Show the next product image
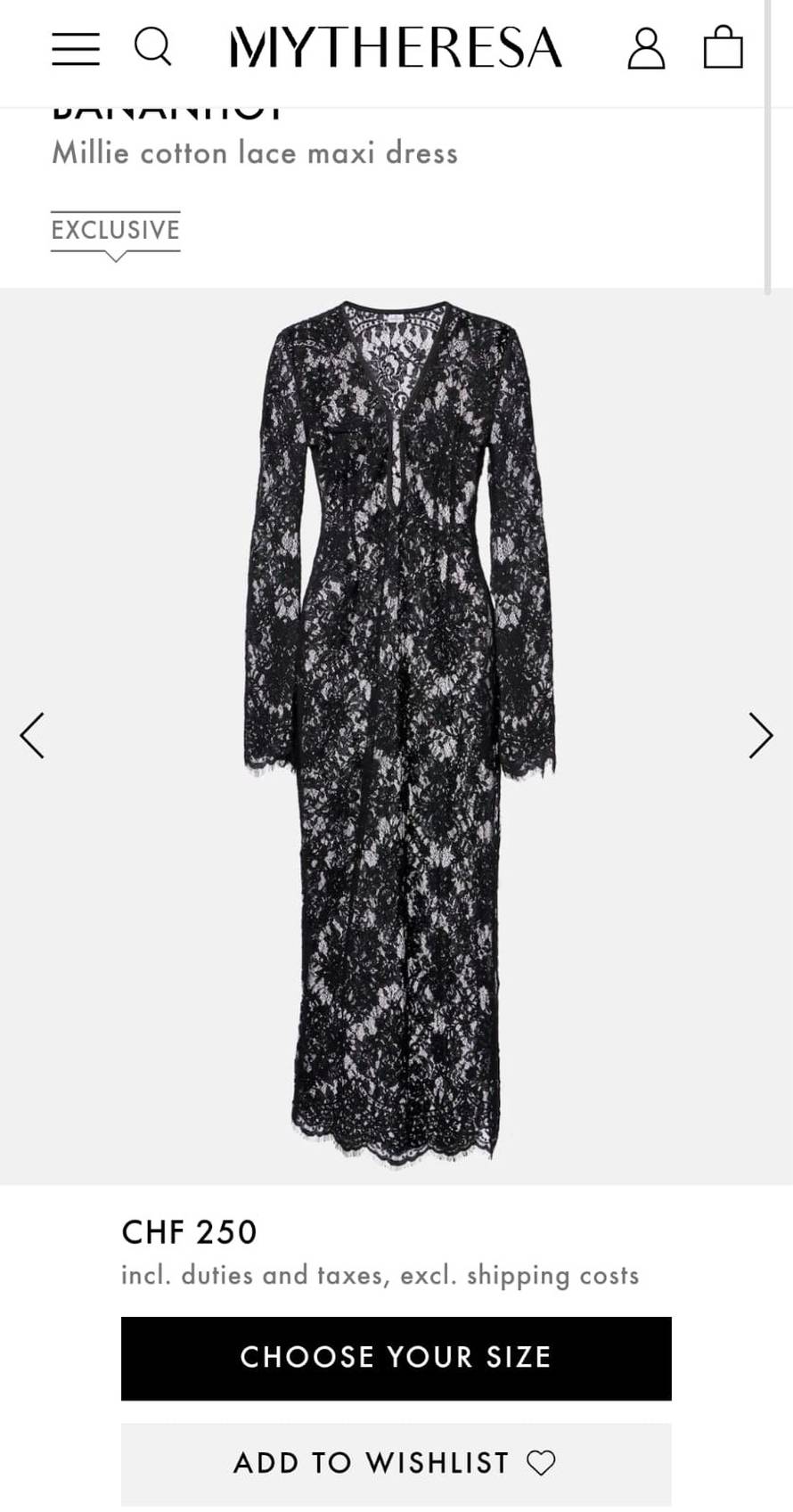 point(760,735)
